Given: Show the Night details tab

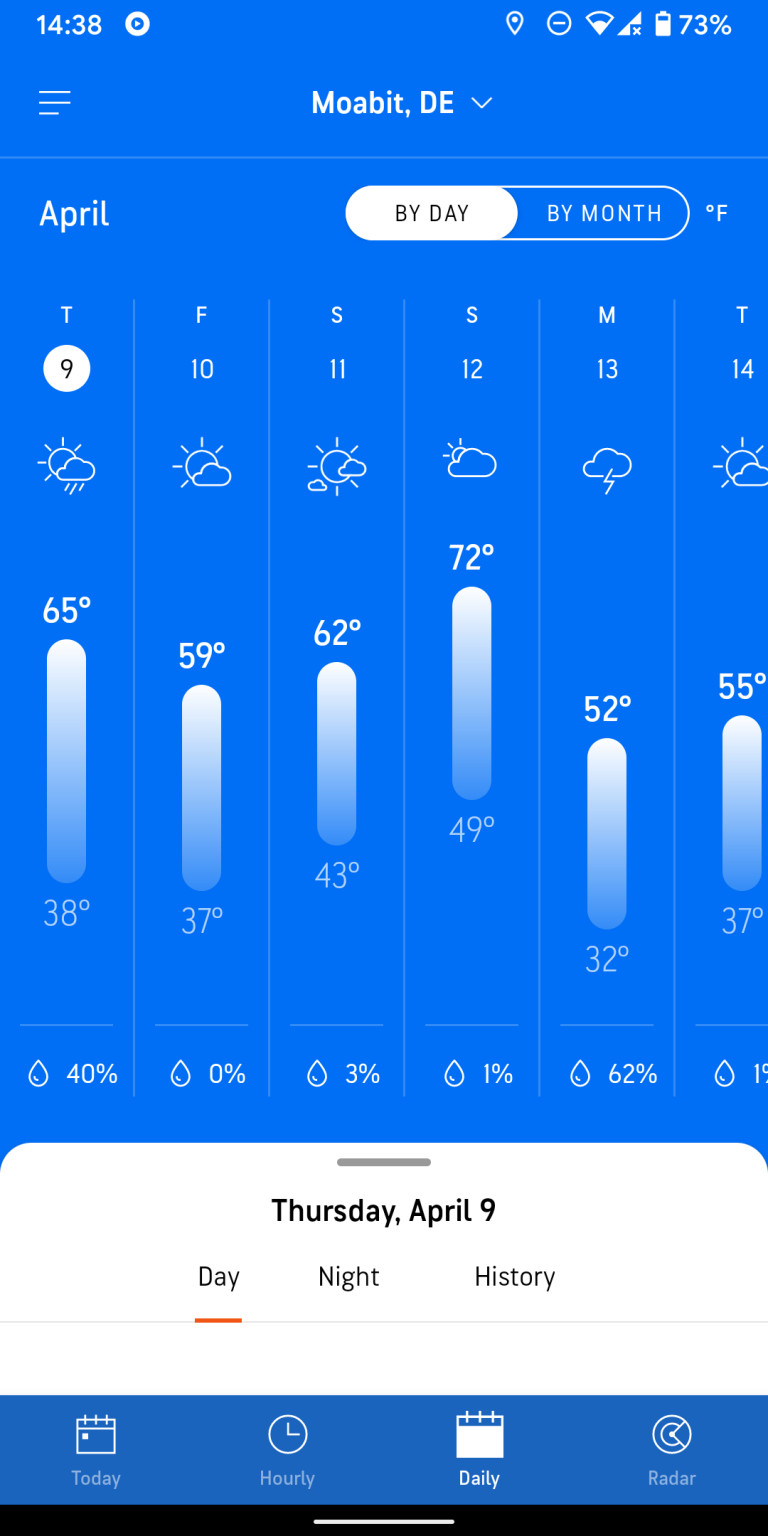Looking at the screenshot, I should tap(348, 1277).
